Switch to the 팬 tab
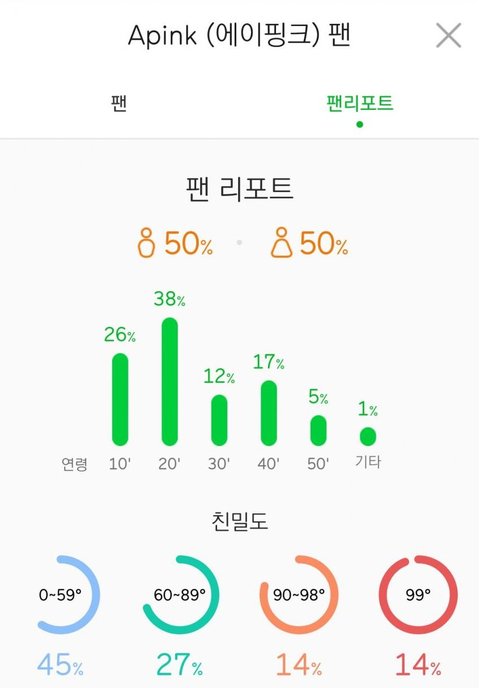The image size is (480, 688). click(119, 104)
